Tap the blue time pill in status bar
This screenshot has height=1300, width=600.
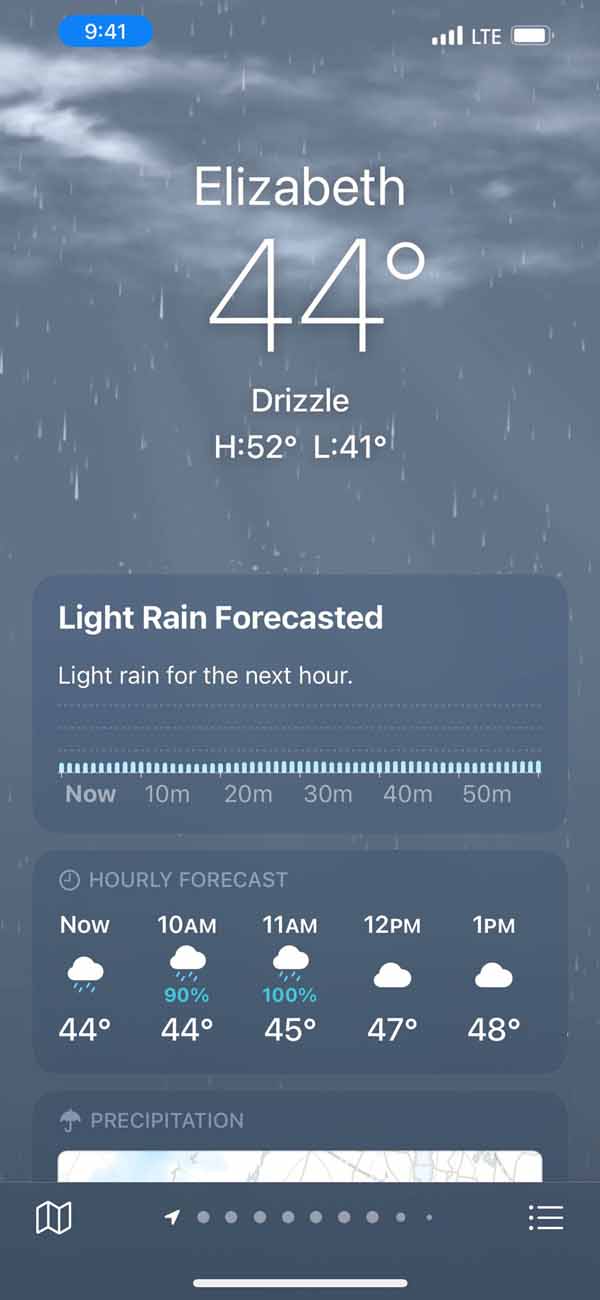[105, 32]
